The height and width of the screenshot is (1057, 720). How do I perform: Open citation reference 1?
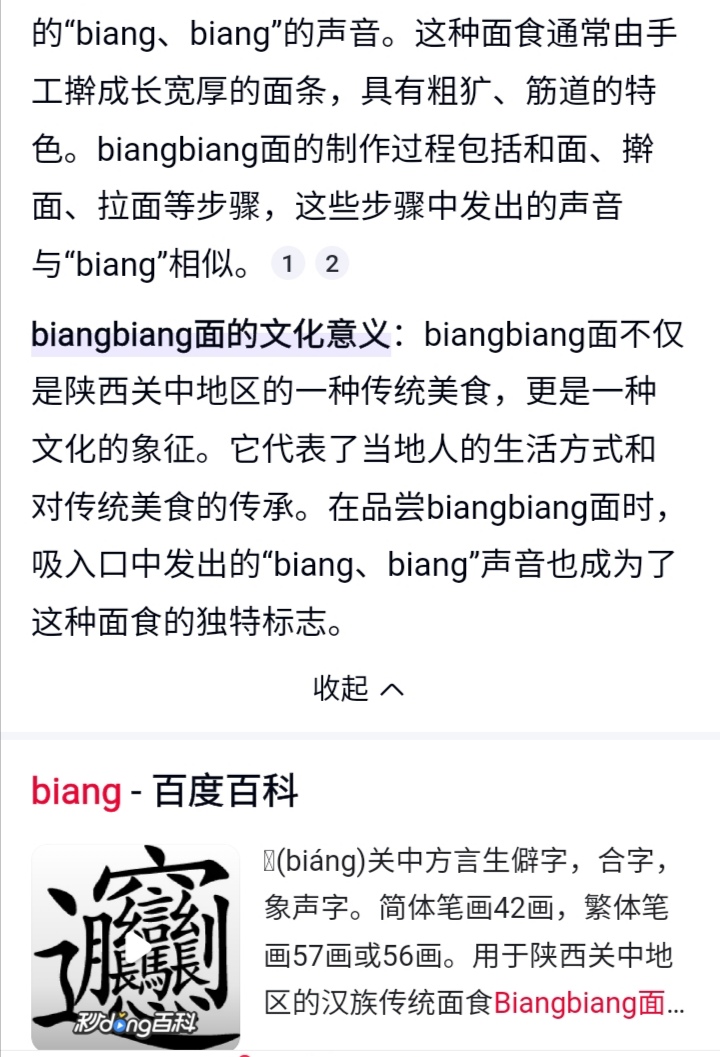pyautogui.click(x=287, y=264)
